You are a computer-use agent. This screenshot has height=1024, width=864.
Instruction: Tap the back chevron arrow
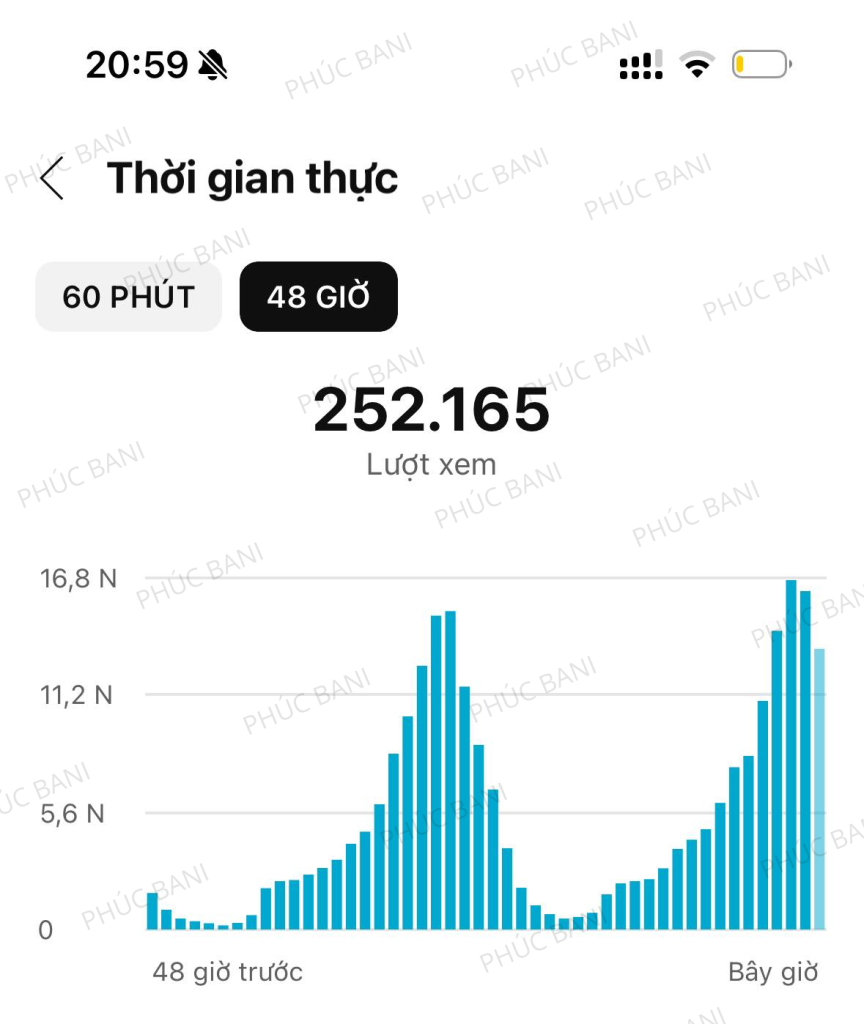click(x=51, y=180)
